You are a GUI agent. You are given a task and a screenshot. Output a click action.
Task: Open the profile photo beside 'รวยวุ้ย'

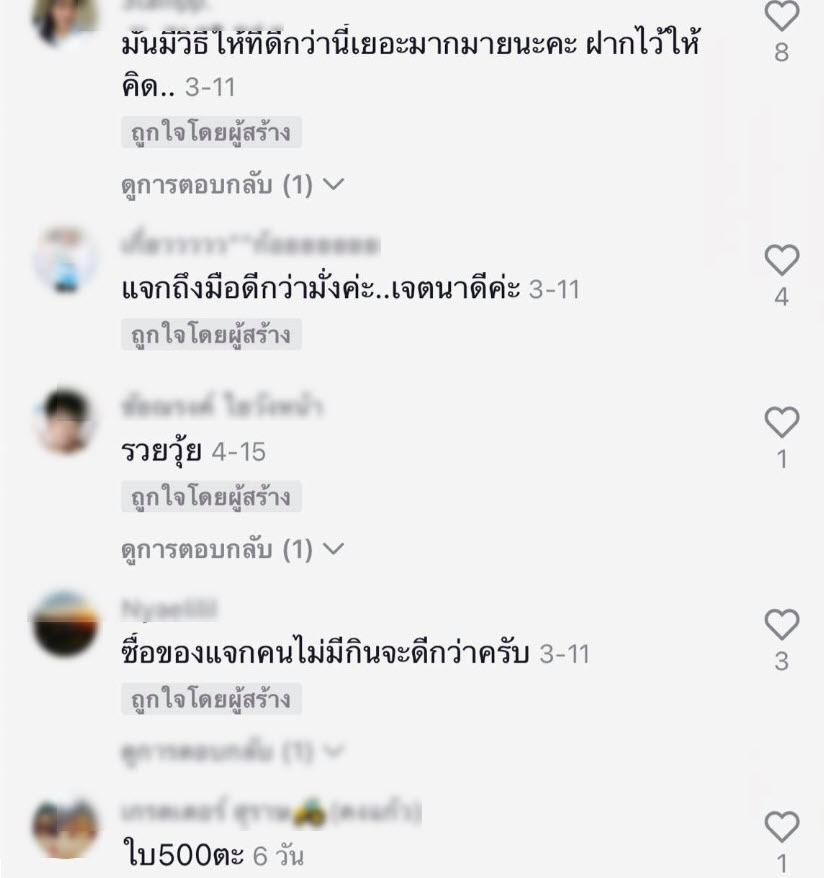coord(65,420)
